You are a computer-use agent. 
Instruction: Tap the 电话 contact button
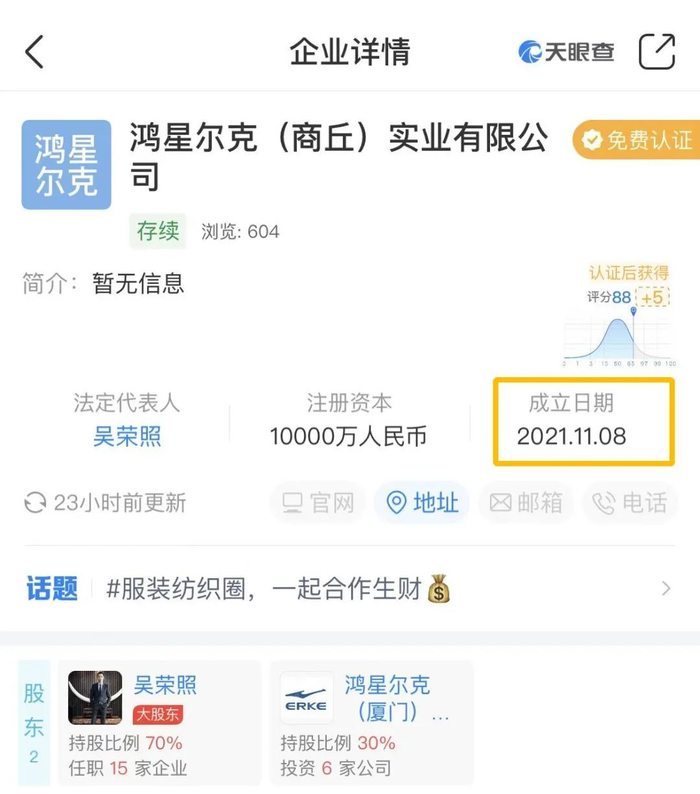click(630, 502)
